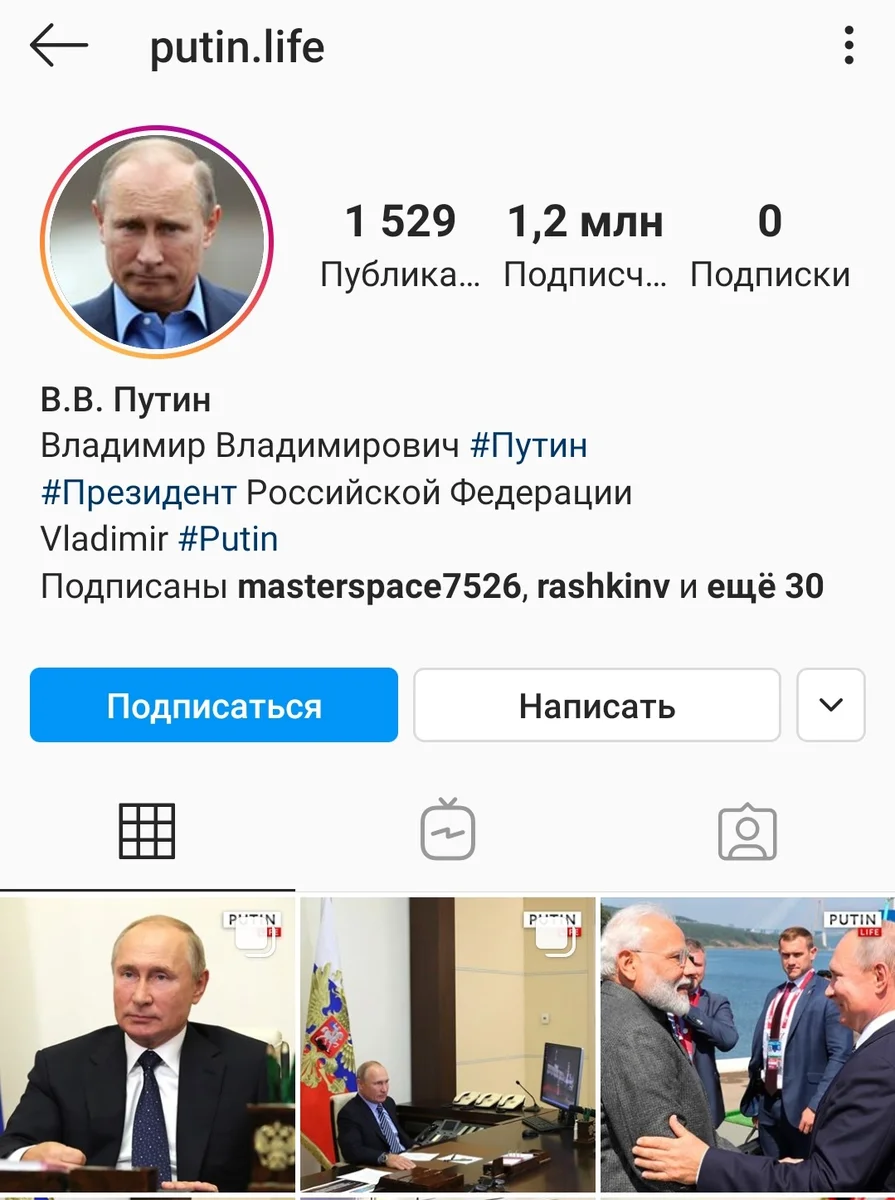View mutual followers masterspace7526 and rashkinv

(431, 587)
